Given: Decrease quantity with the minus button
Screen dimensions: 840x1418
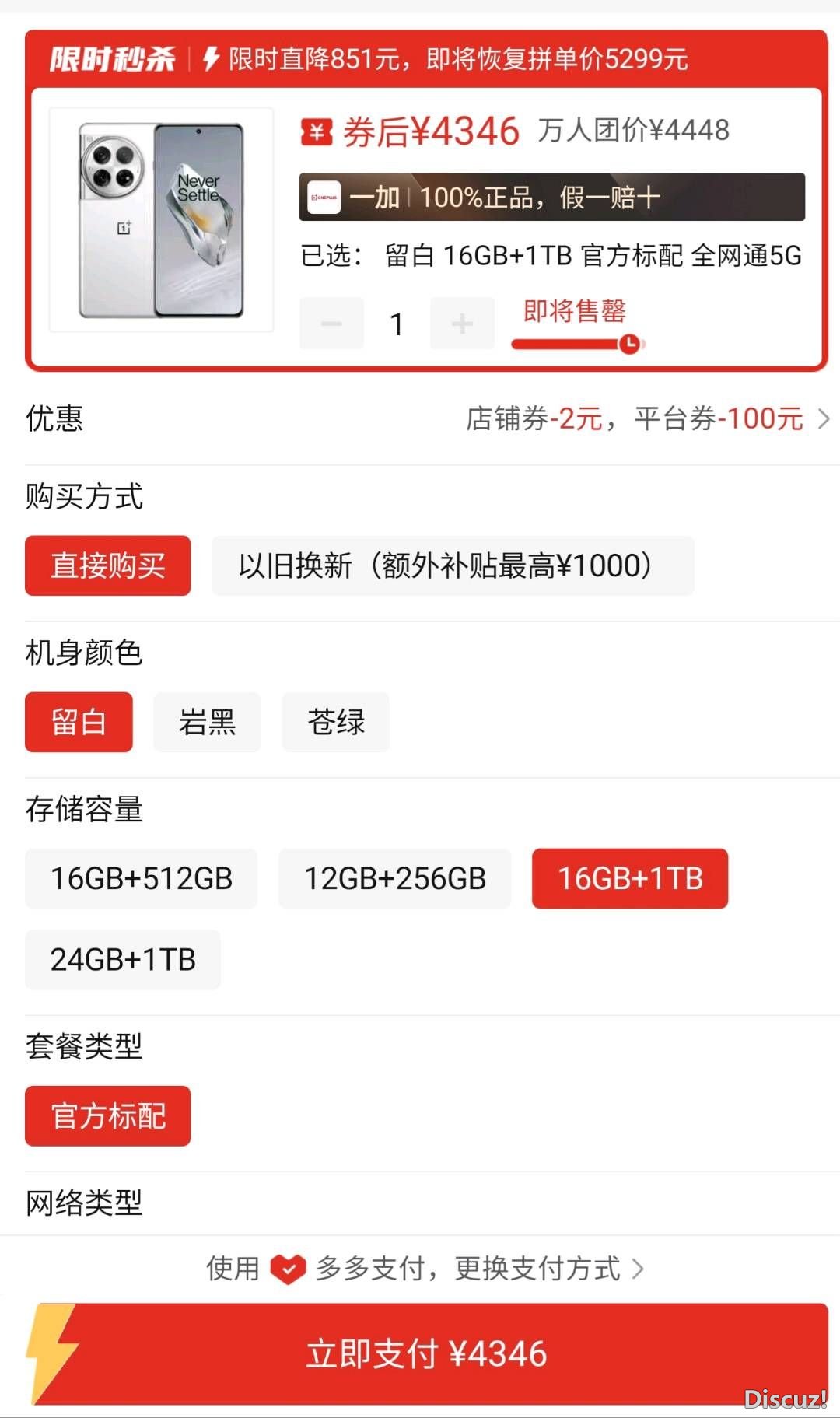Looking at the screenshot, I should [x=331, y=324].
